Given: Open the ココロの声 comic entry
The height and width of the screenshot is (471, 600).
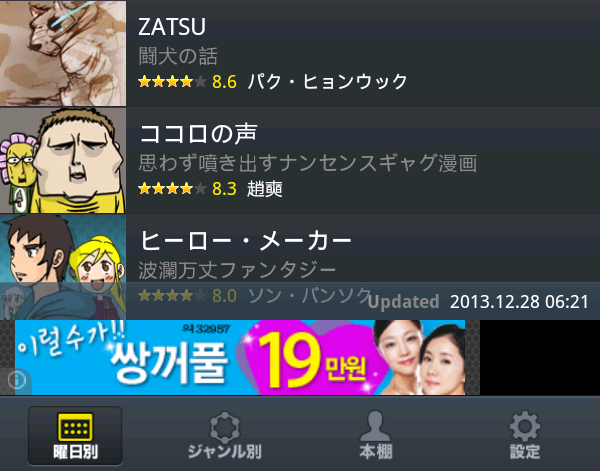Looking at the screenshot, I should (300, 160).
